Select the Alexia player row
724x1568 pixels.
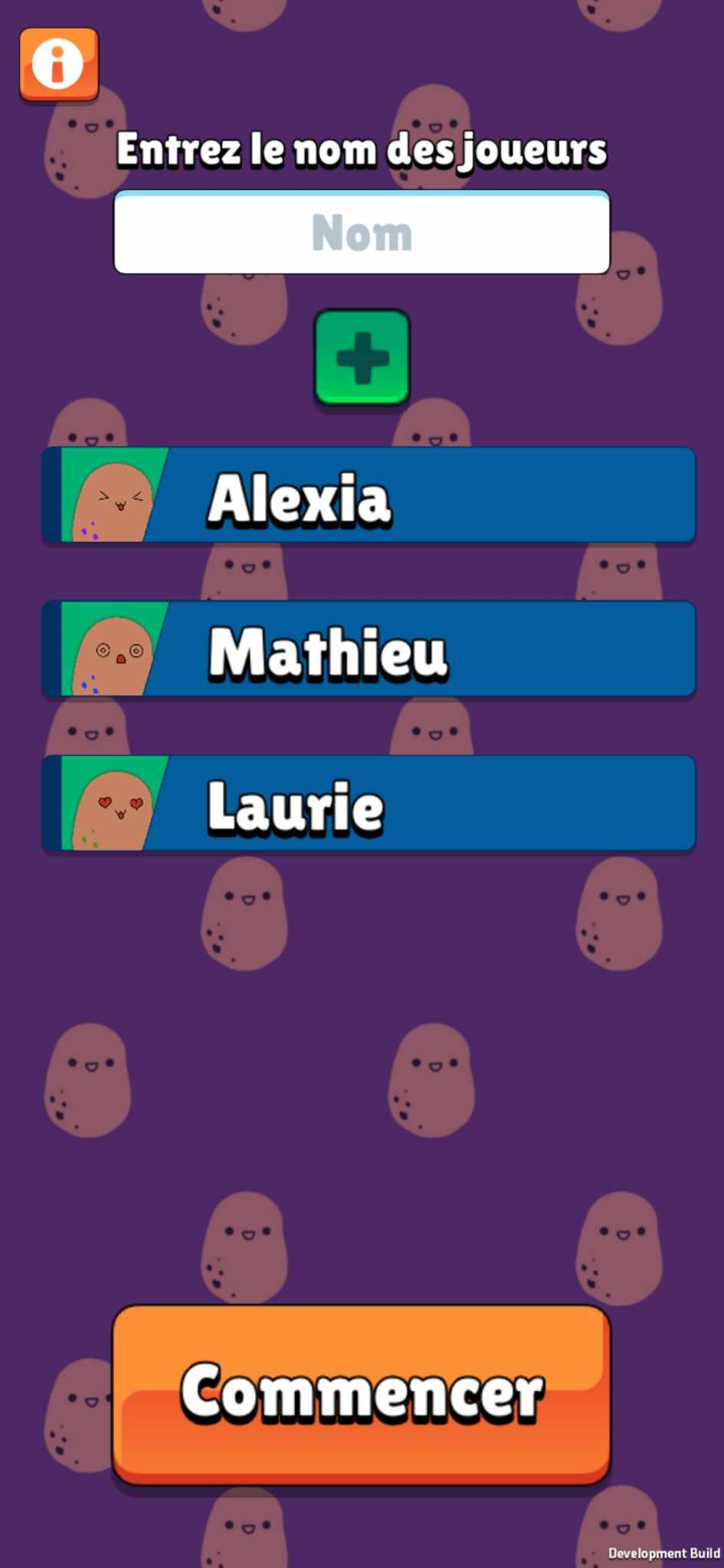click(369, 496)
